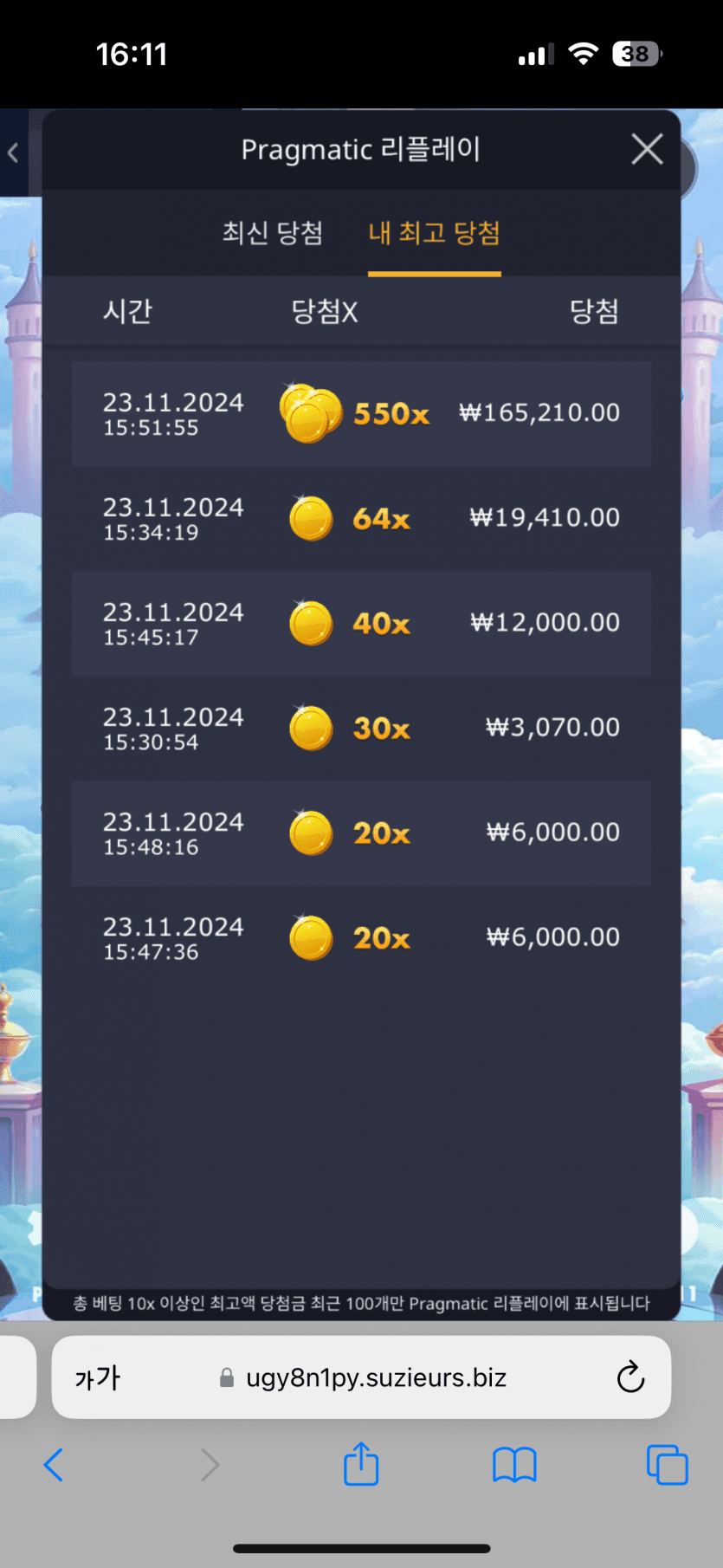Open Safari bookmarks

pos(514,1465)
